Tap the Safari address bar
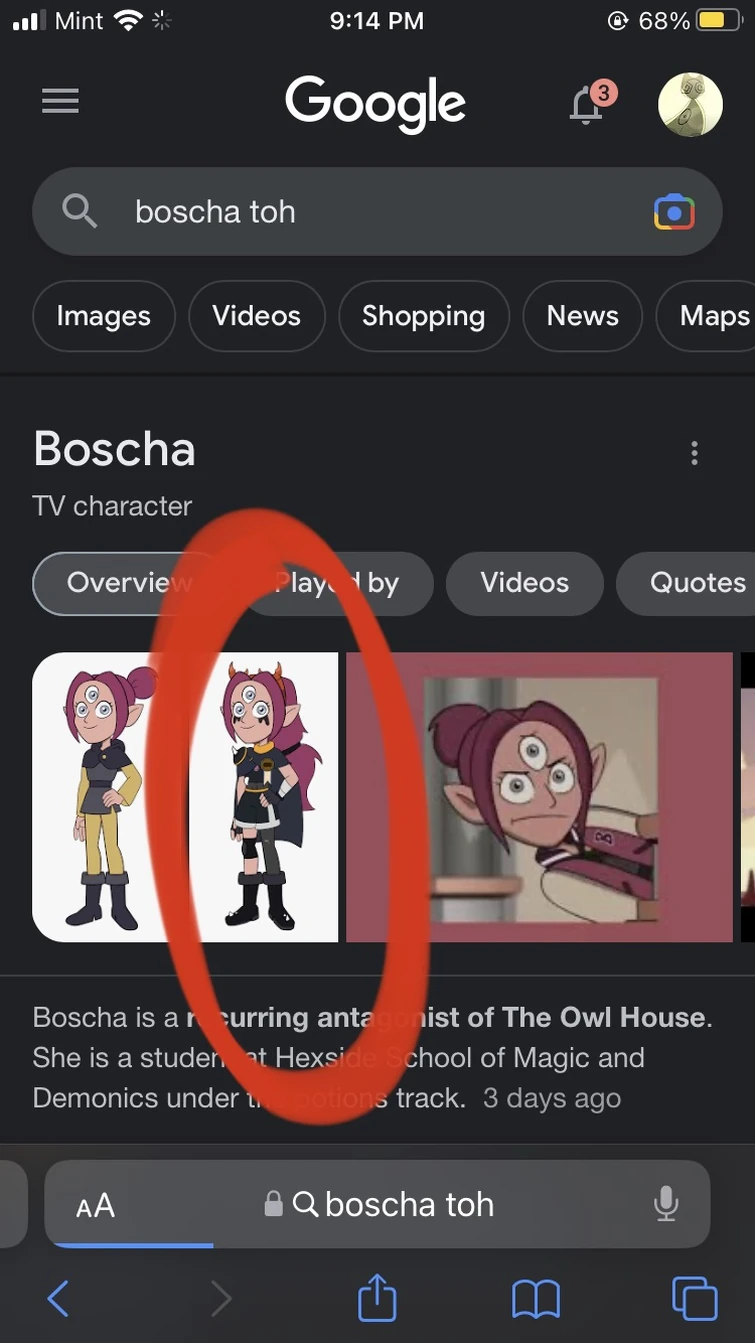This screenshot has width=755, height=1343. click(x=410, y=1204)
